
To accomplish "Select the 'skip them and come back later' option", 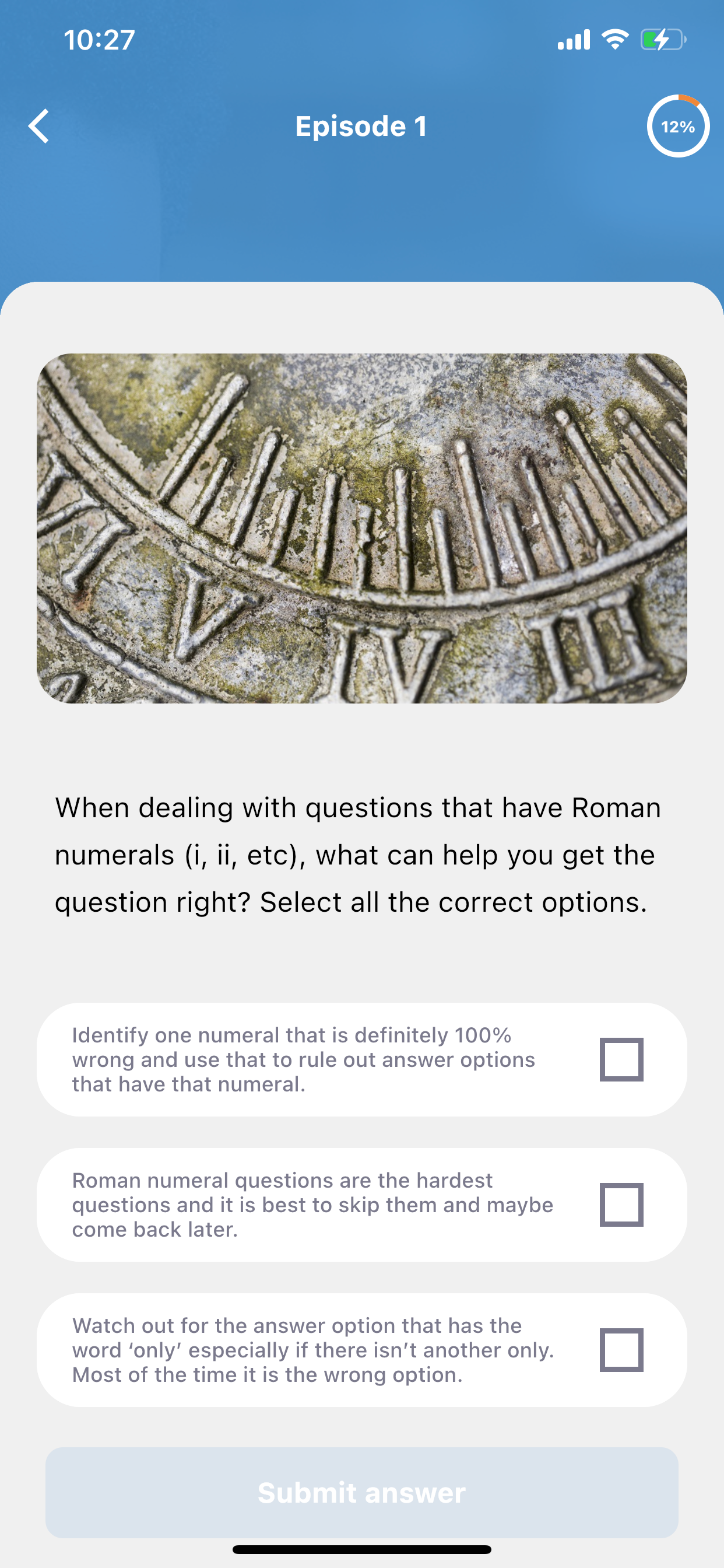I will point(621,1205).
